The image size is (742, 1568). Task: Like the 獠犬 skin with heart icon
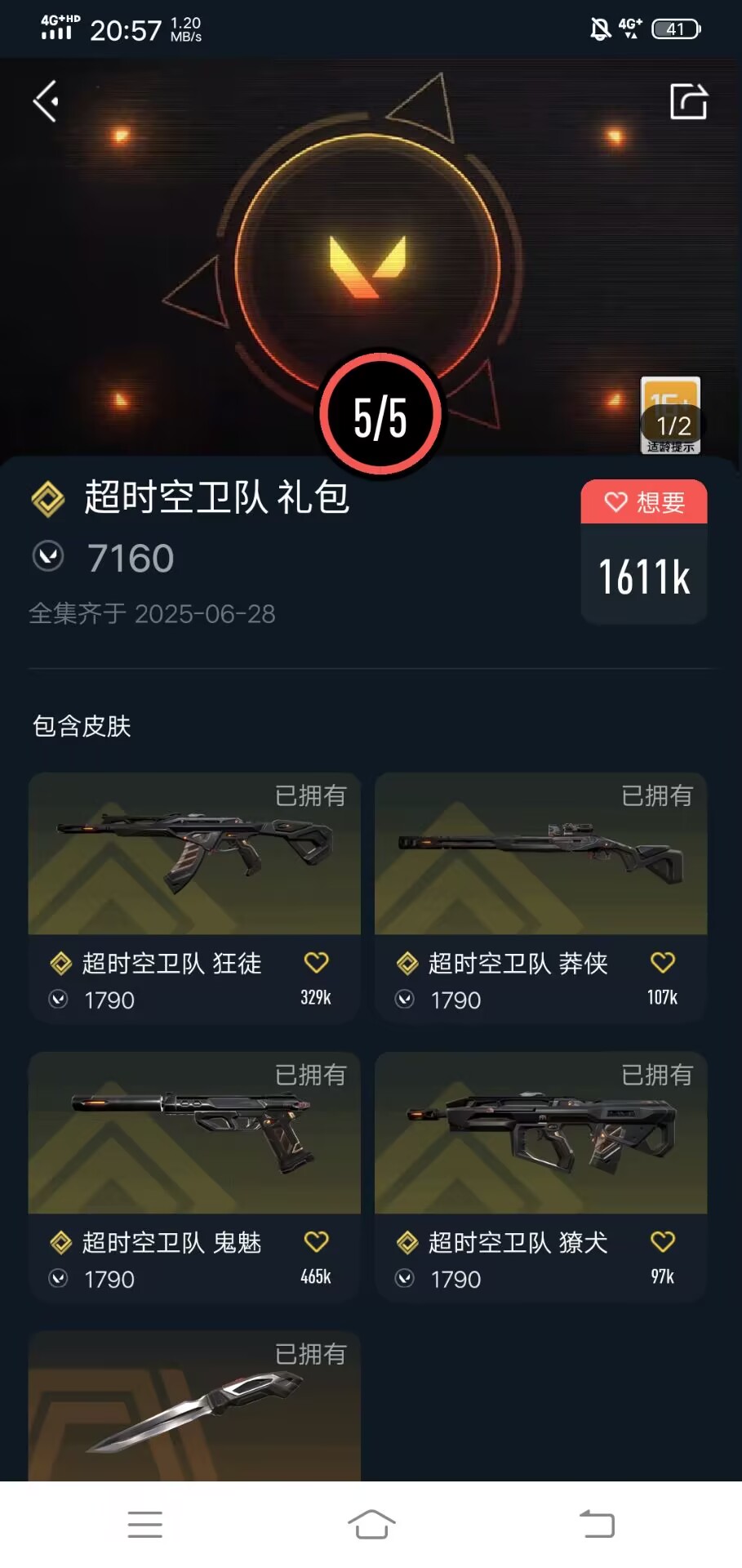tap(662, 1242)
